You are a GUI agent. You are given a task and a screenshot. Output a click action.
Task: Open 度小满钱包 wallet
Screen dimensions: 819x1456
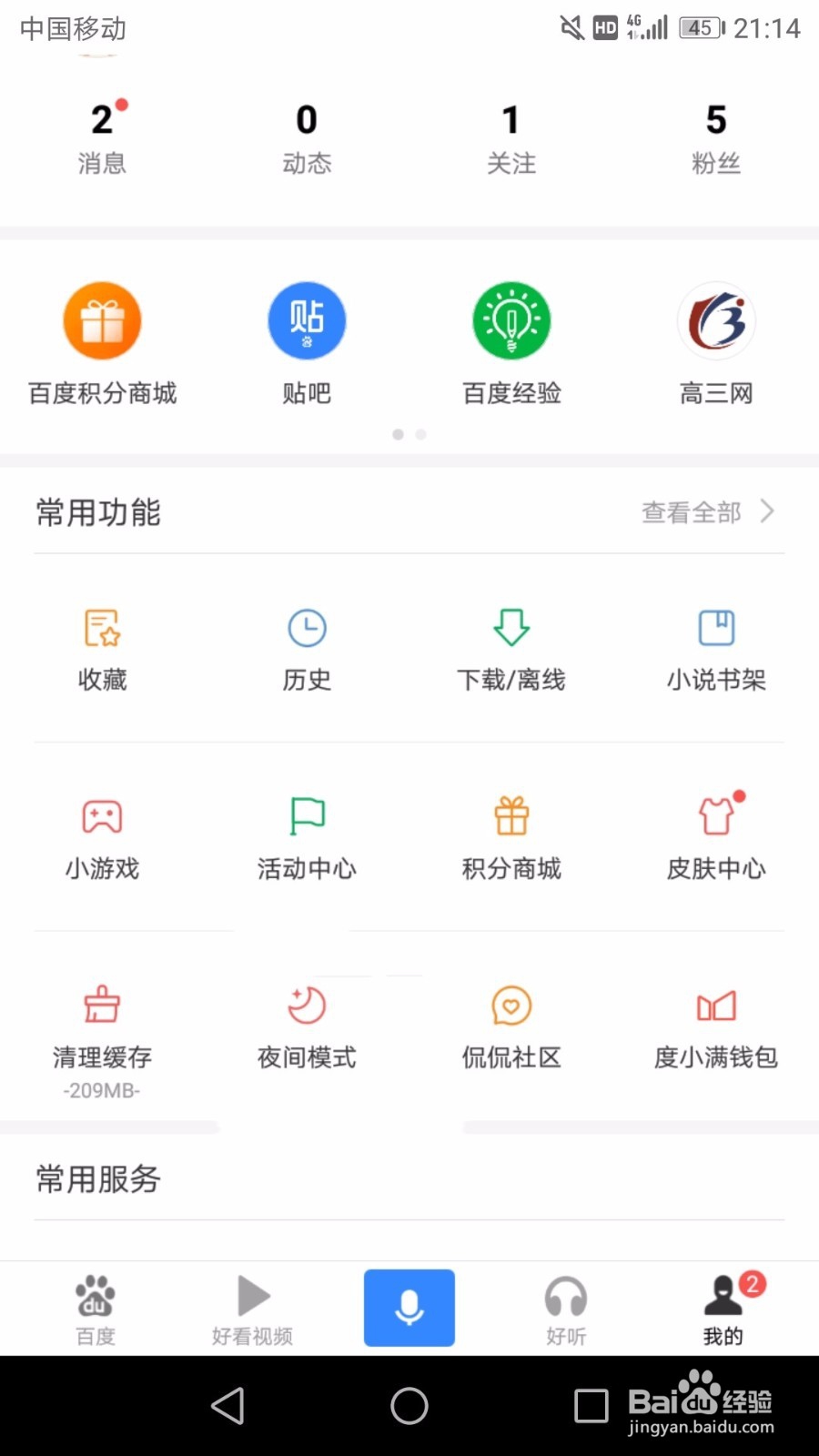click(x=716, y=1028)
